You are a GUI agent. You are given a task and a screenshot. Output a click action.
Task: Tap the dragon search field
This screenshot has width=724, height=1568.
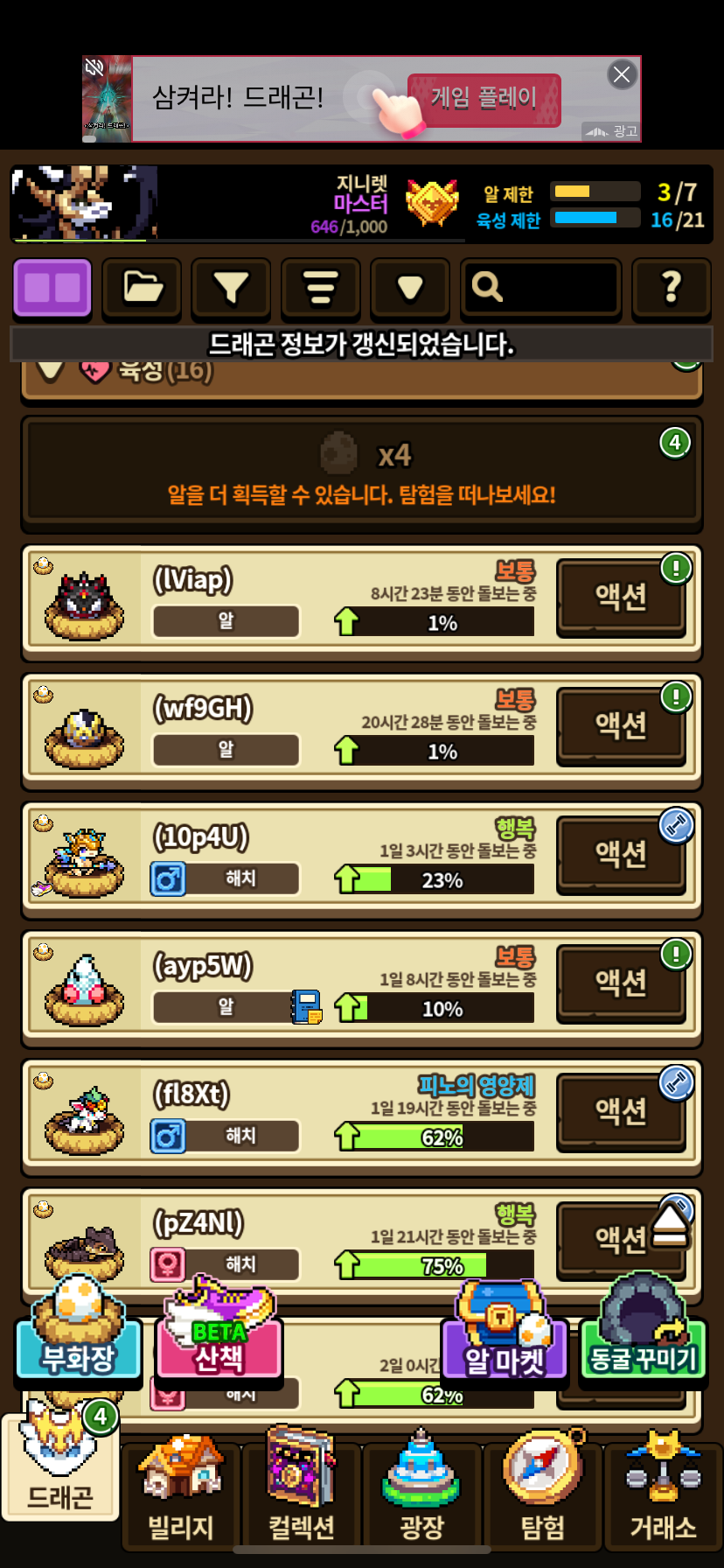(540, 288)
